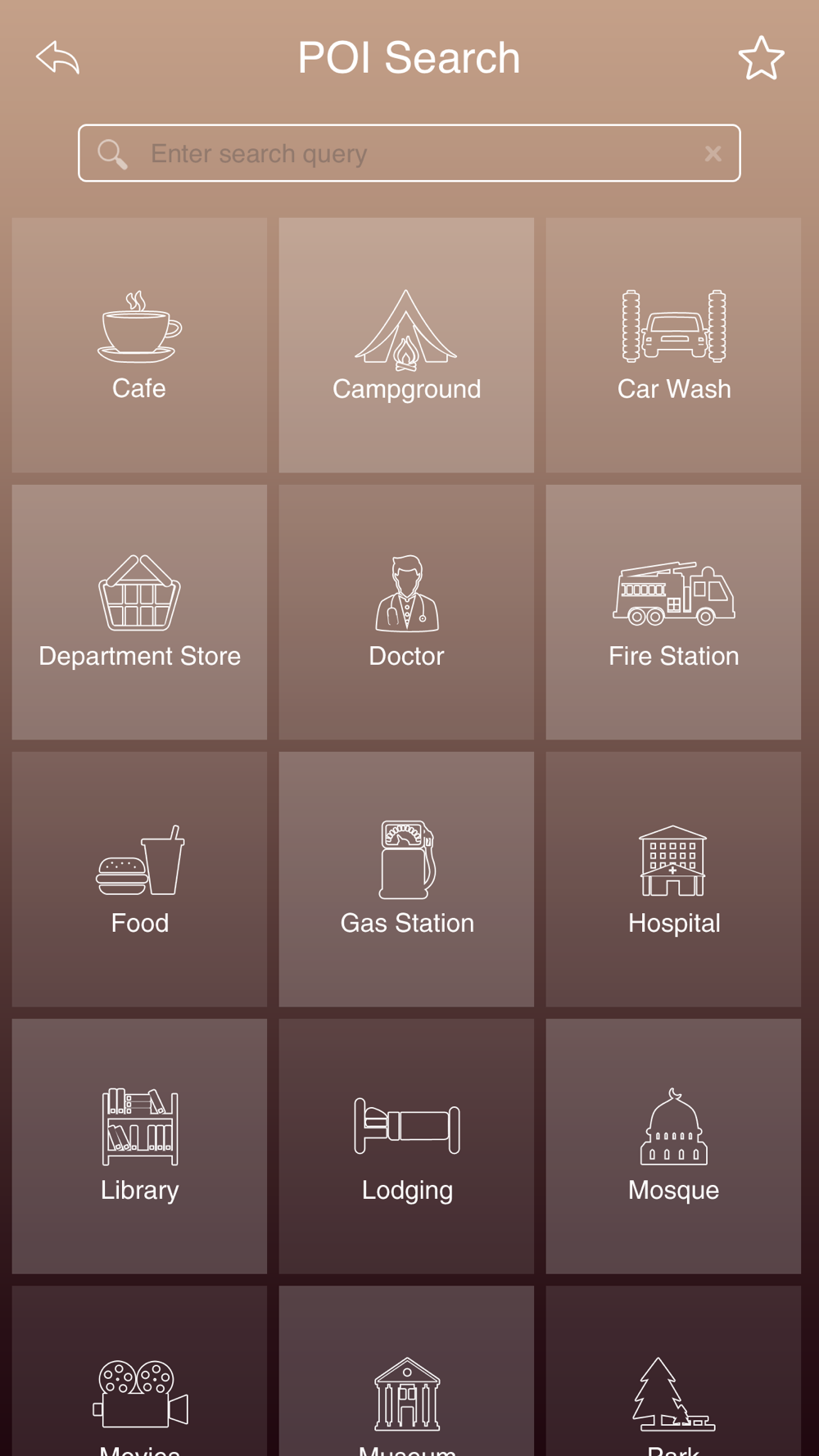
Task: Select the Mosque category
Action: 673,1146
